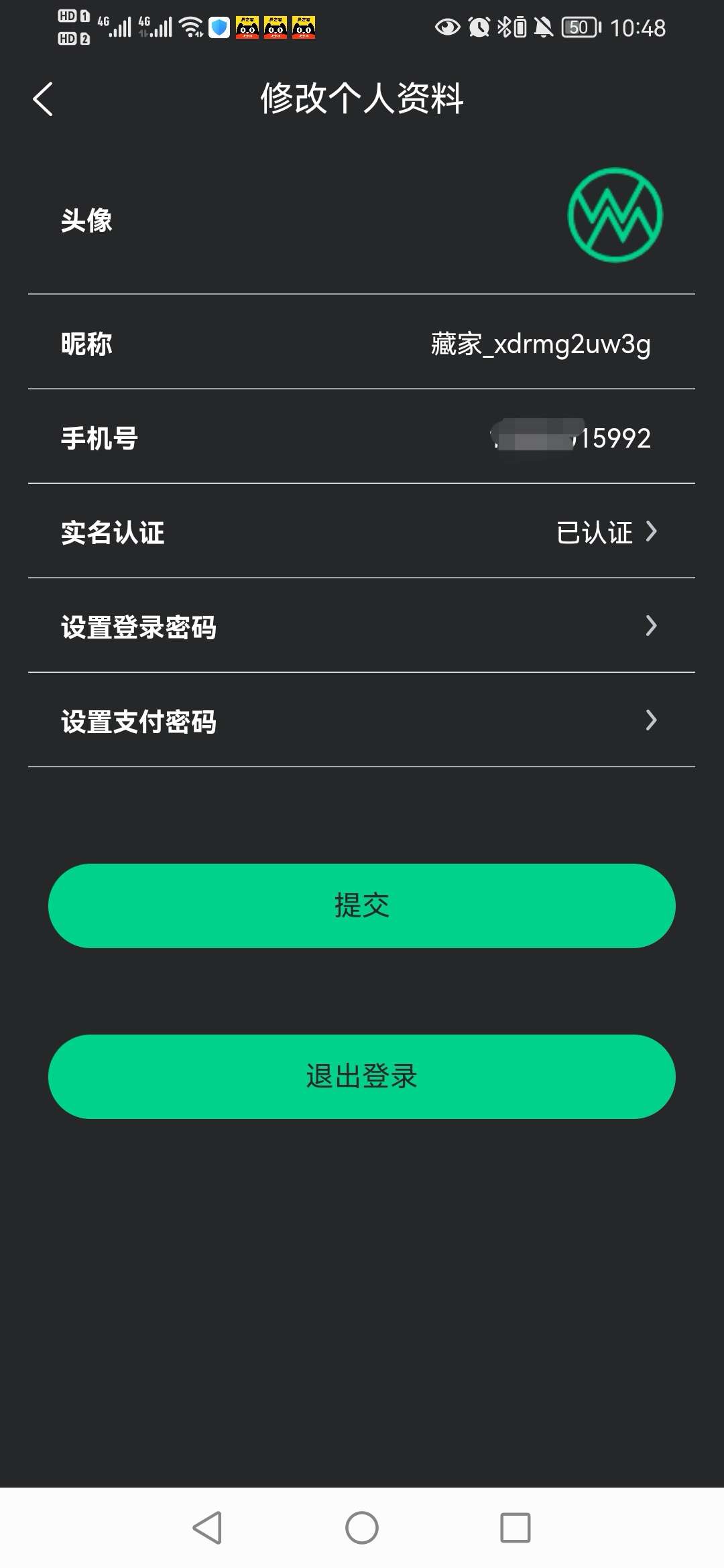Screen dimensions: 724x1568
Task: Tap the system home button
Action: [x=361, y=1528]
